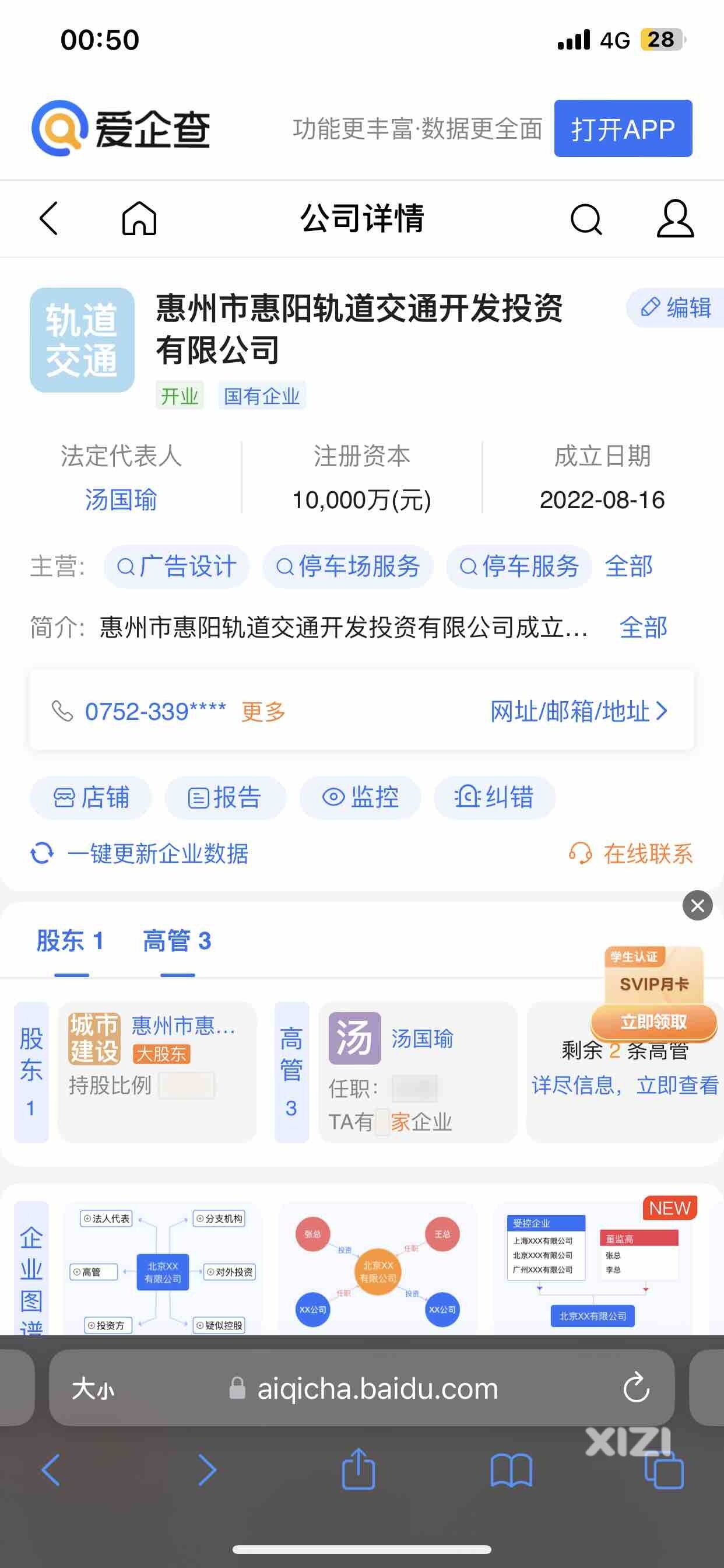Tap the 监控 button
This screenshot has height=1568, width=724.
360,797
